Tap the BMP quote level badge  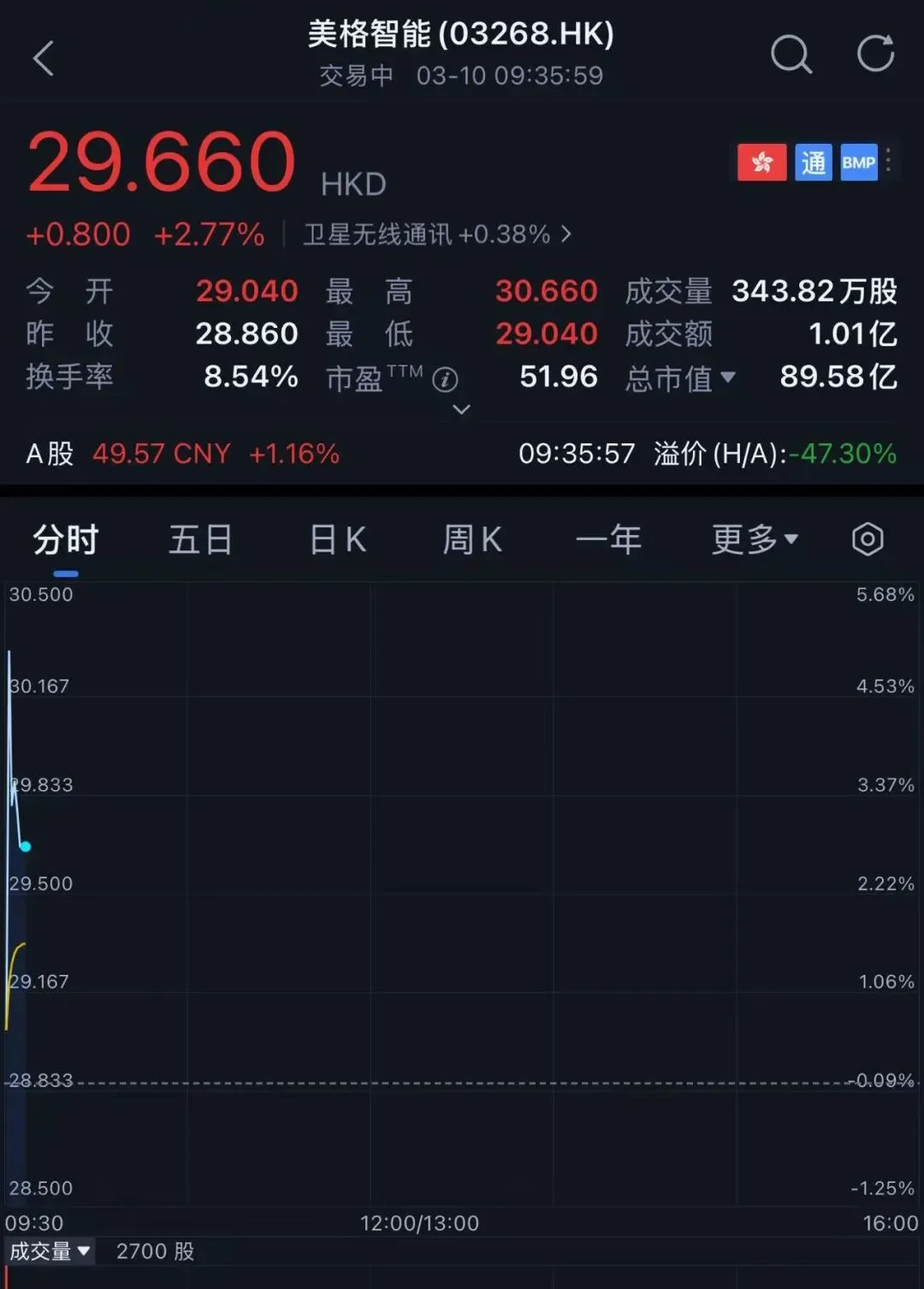click(860, 162)
